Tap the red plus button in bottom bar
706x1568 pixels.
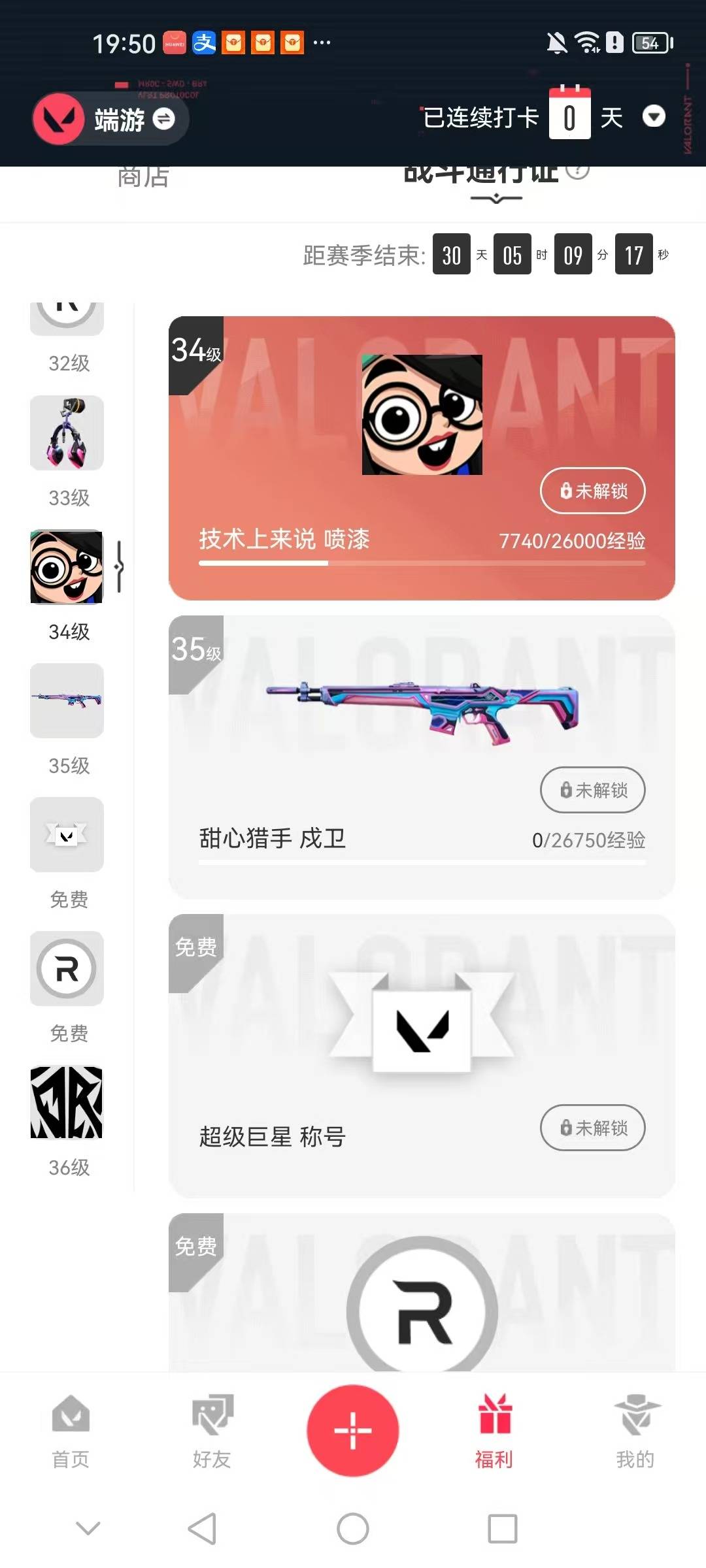pos(353,1429)
